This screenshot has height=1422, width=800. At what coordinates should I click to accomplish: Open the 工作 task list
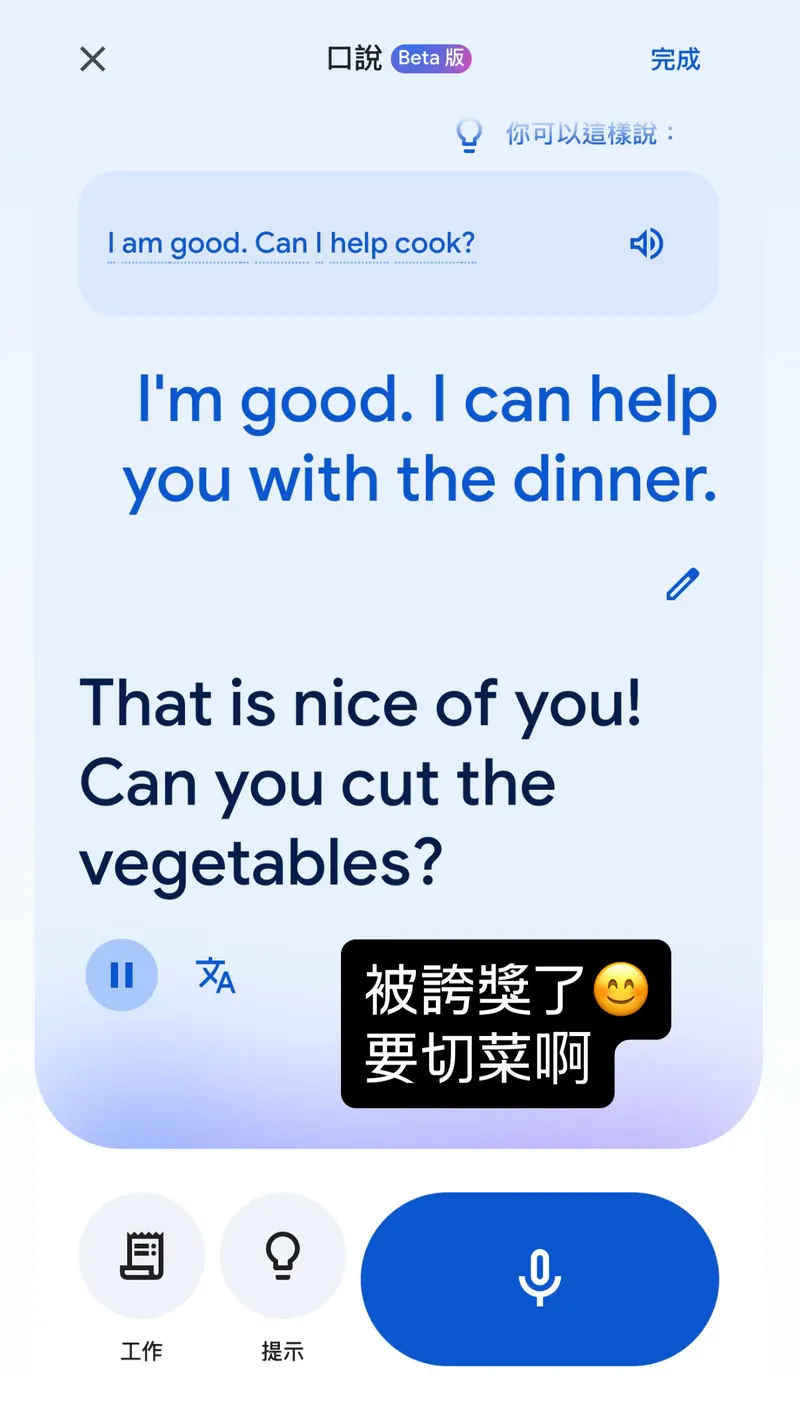141,1256
